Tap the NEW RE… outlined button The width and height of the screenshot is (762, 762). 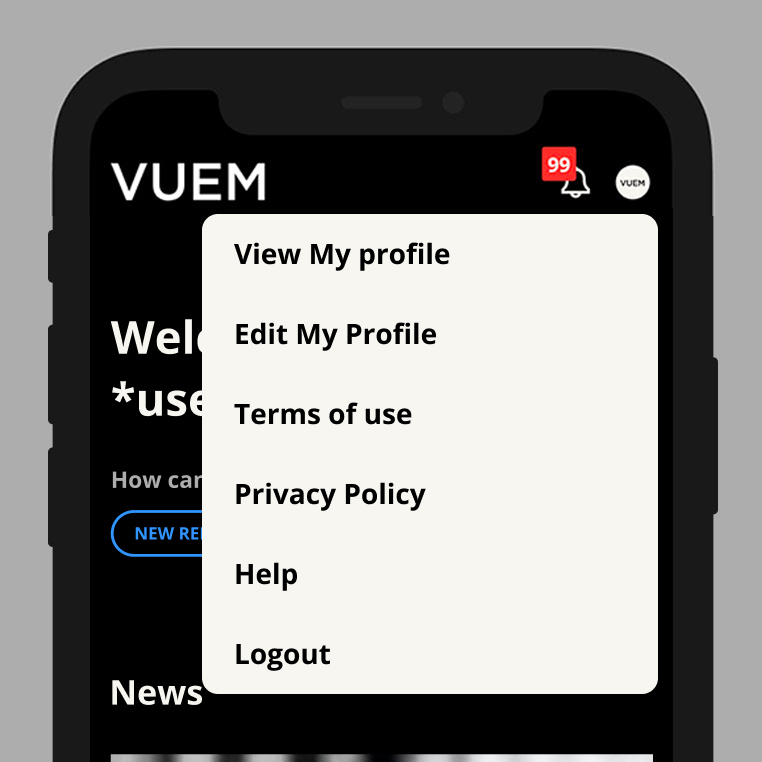coord(158,533)
